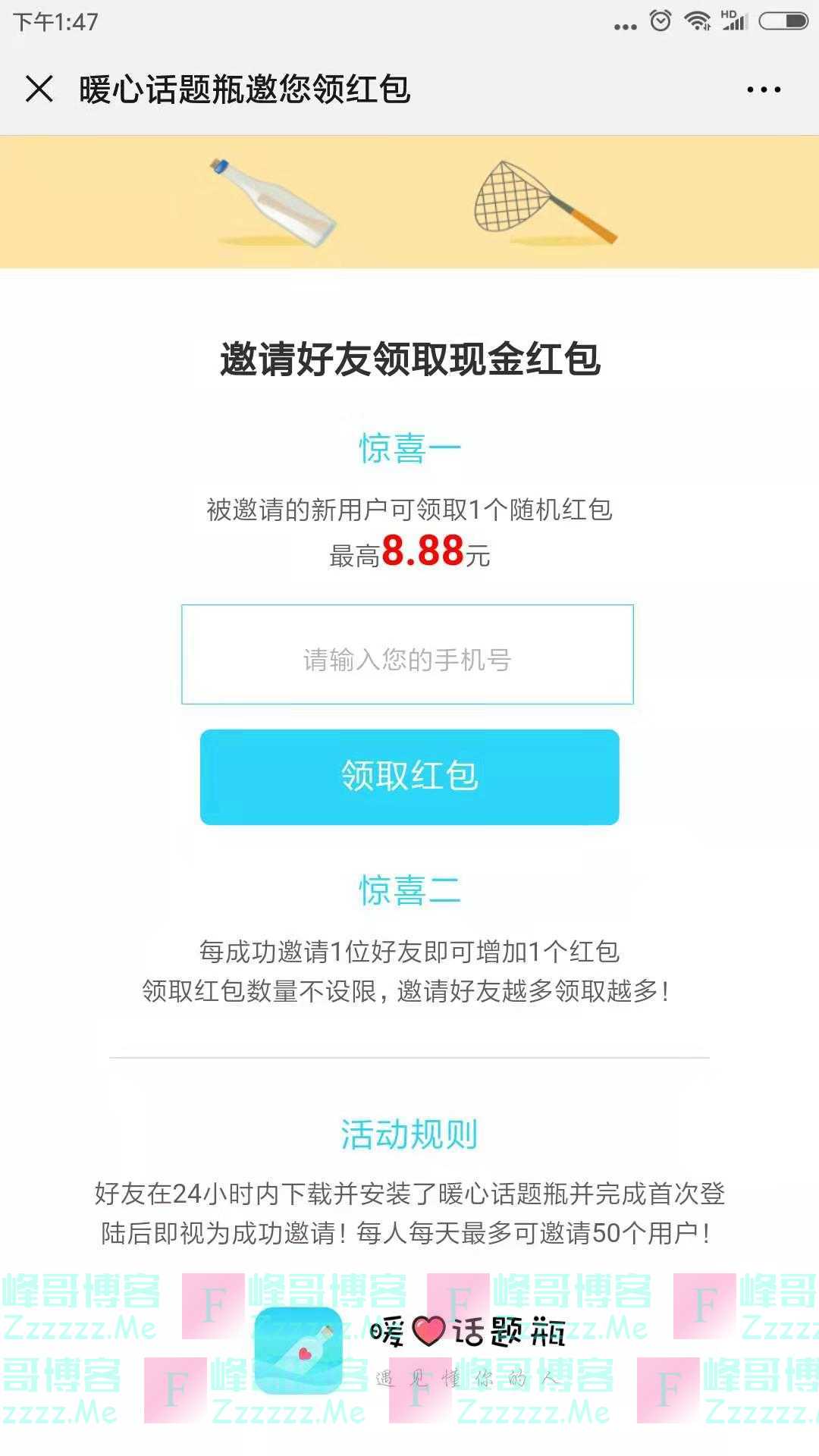Focus the 请输入您的手机号 phone field

click(x=407, y=654)
